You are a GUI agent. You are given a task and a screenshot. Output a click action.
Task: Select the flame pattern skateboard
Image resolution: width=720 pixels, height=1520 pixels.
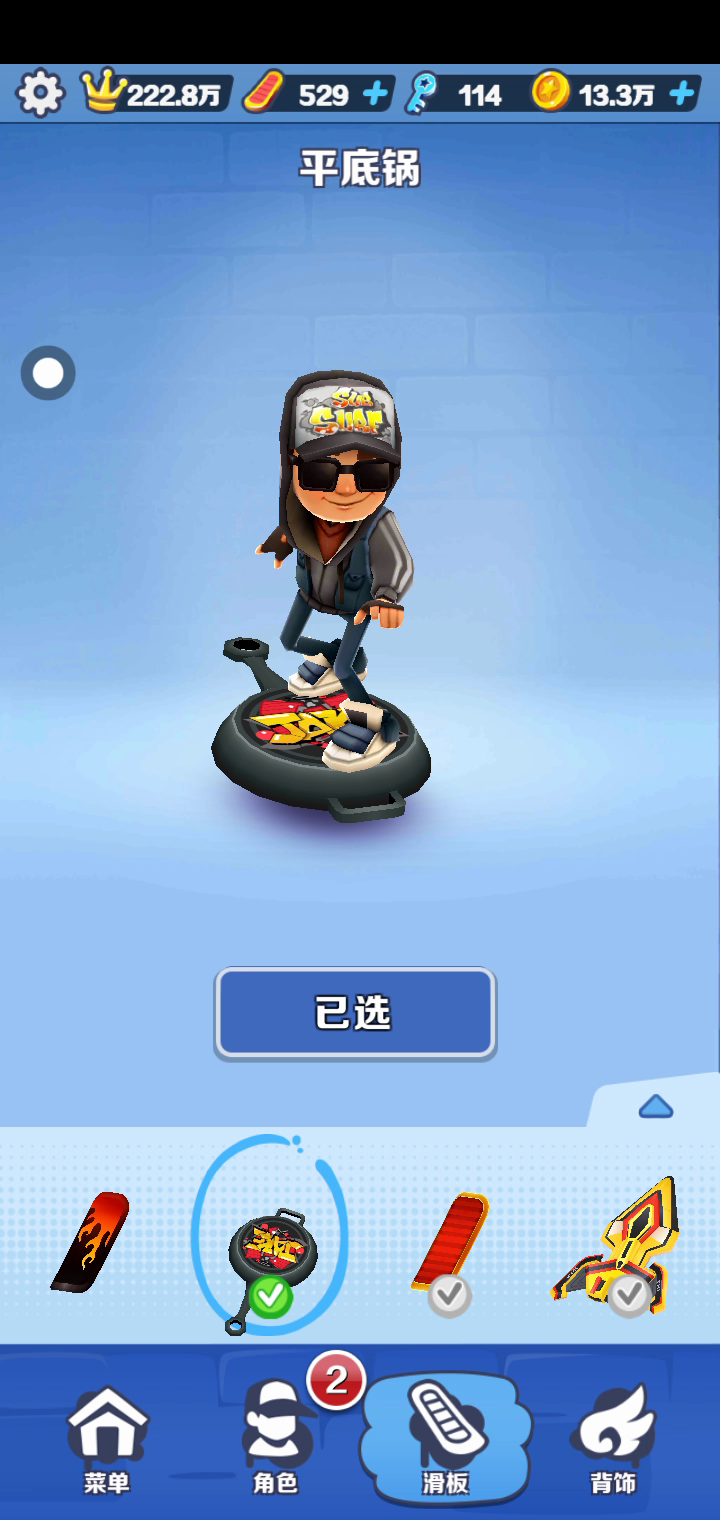coord(91,1240)
